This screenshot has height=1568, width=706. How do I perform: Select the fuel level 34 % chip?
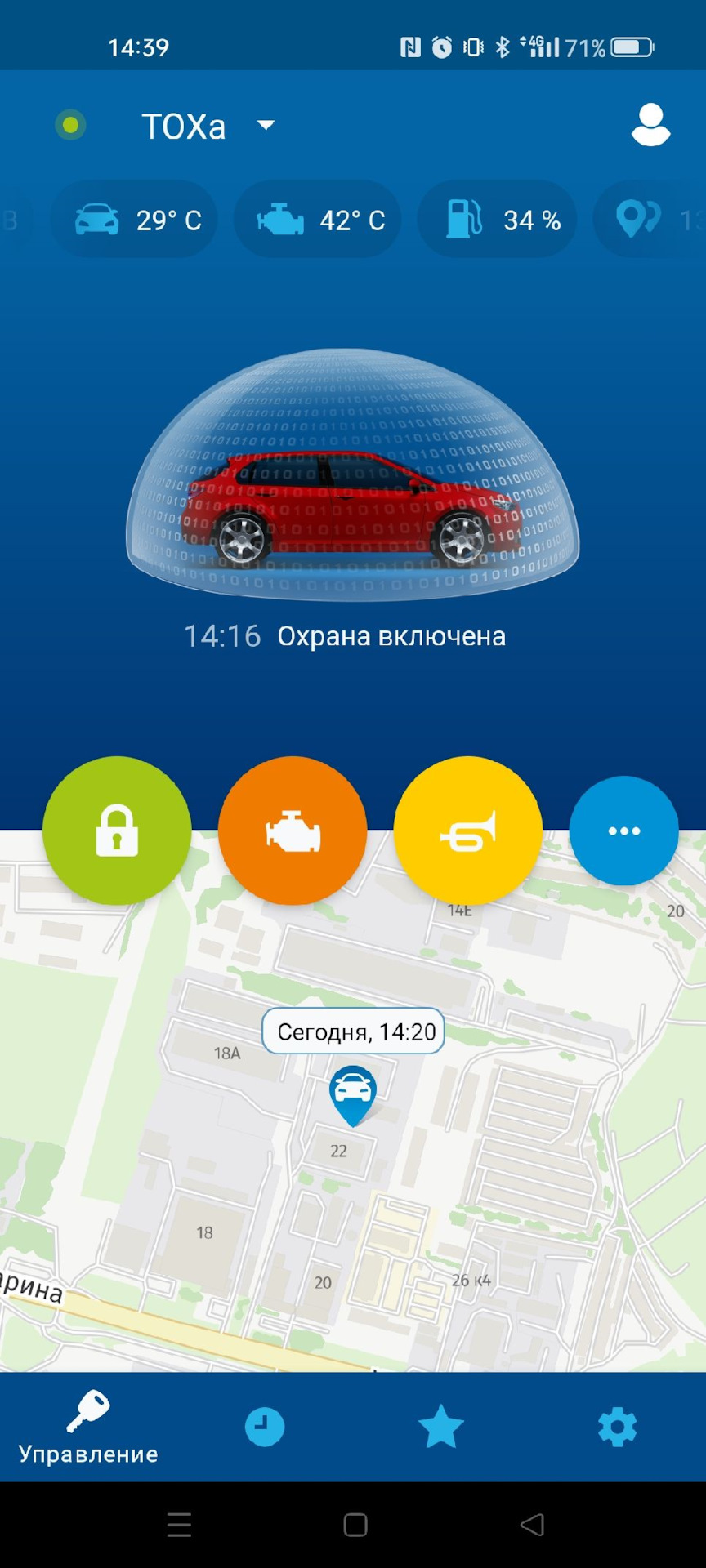click(x=498, y=220)
